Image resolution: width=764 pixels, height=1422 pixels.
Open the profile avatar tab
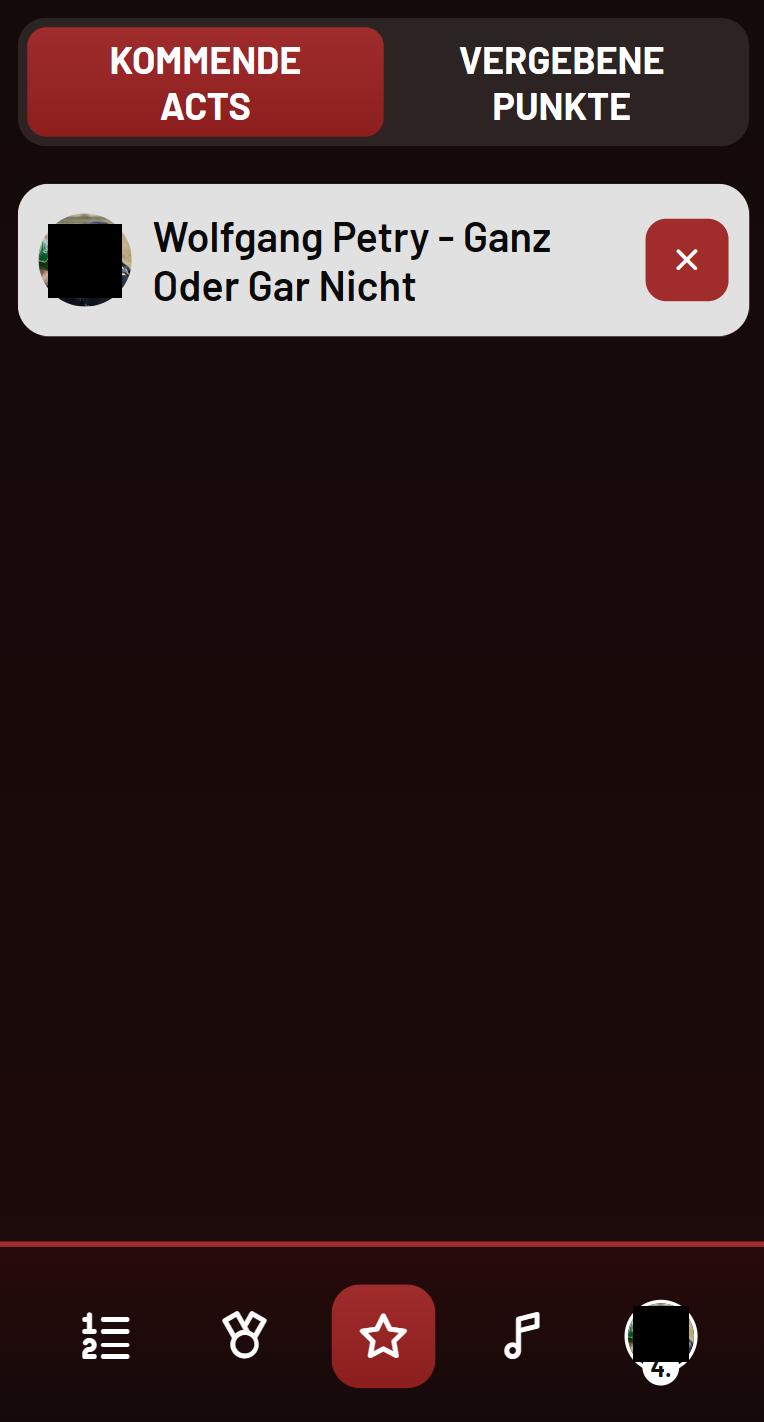(660, 1338)
